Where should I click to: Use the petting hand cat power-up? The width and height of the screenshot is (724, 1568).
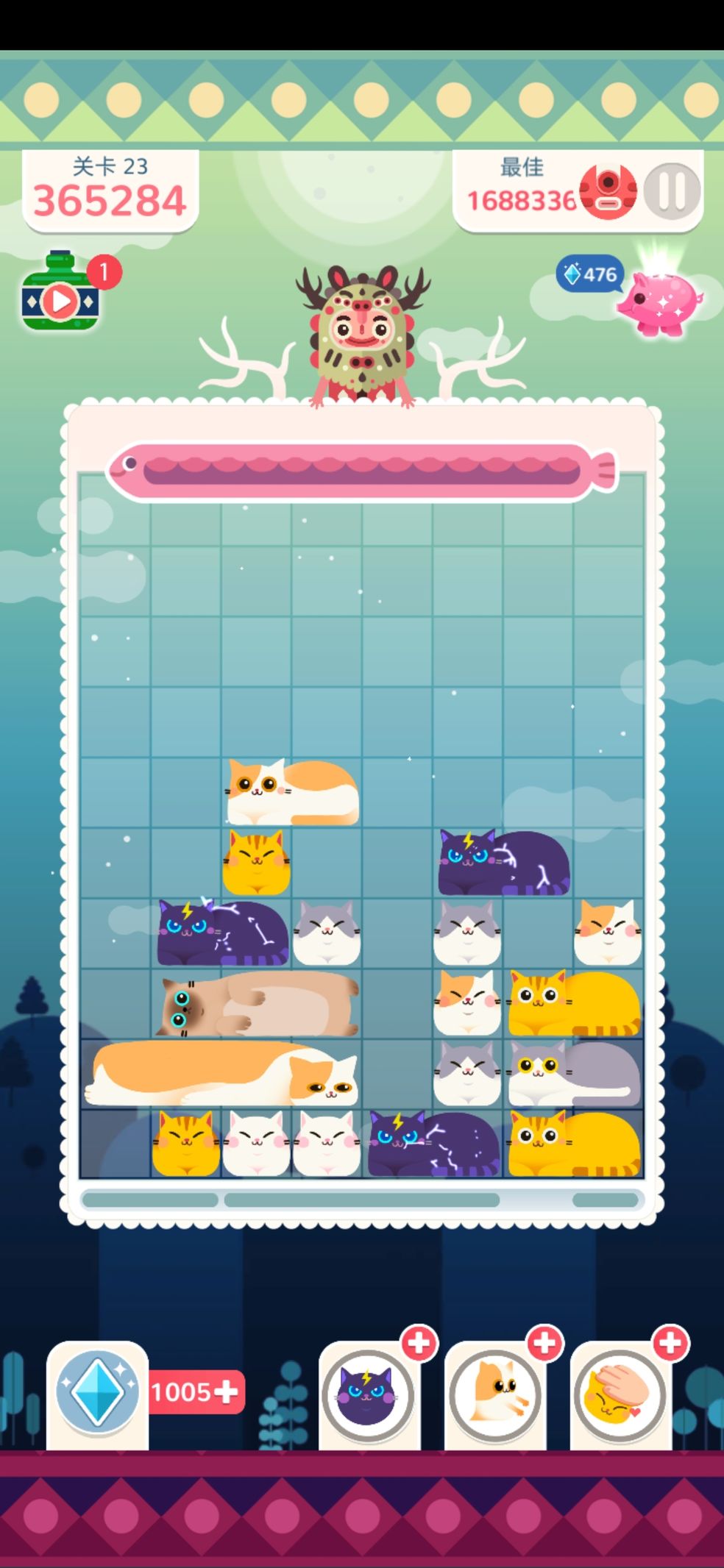tap(620, 1394)
